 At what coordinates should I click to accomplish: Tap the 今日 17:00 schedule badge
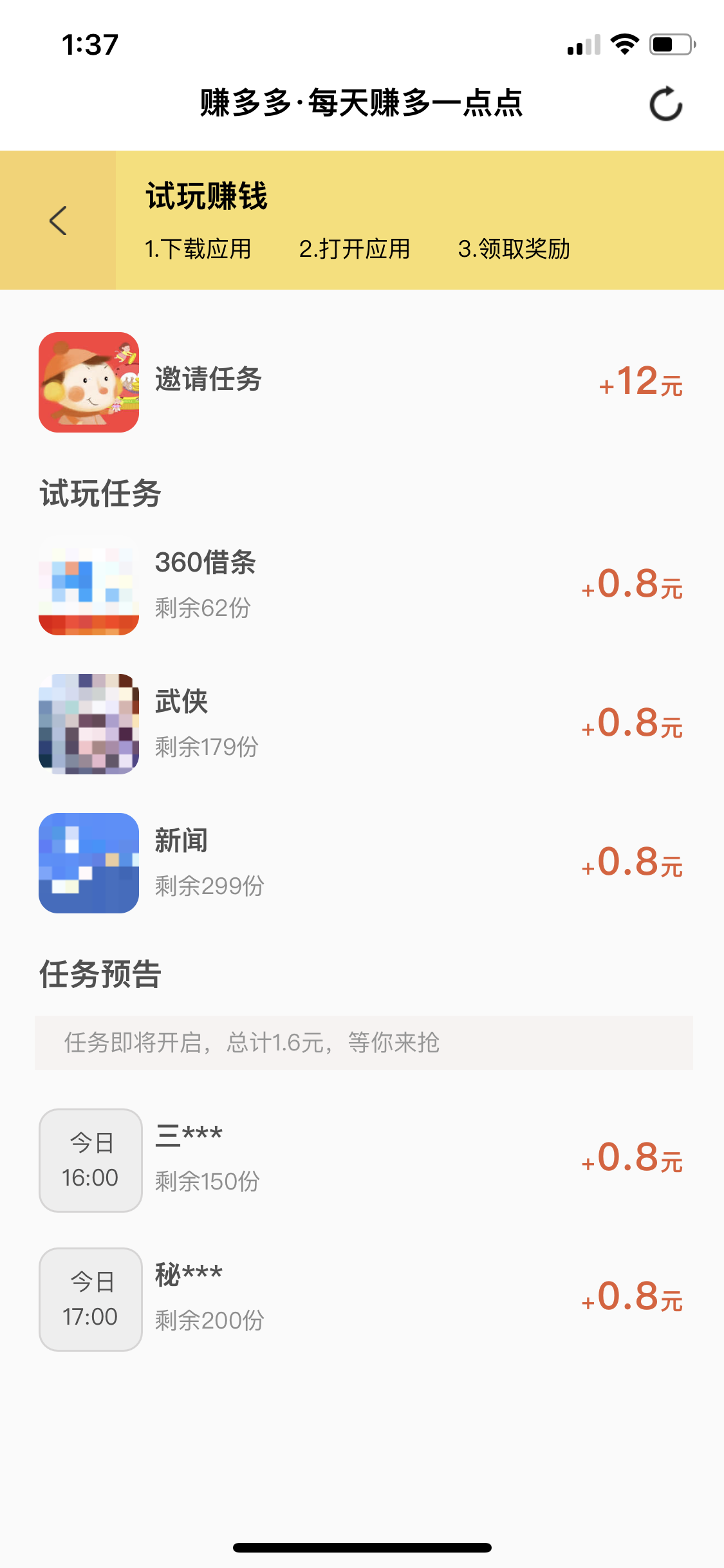90,1299
